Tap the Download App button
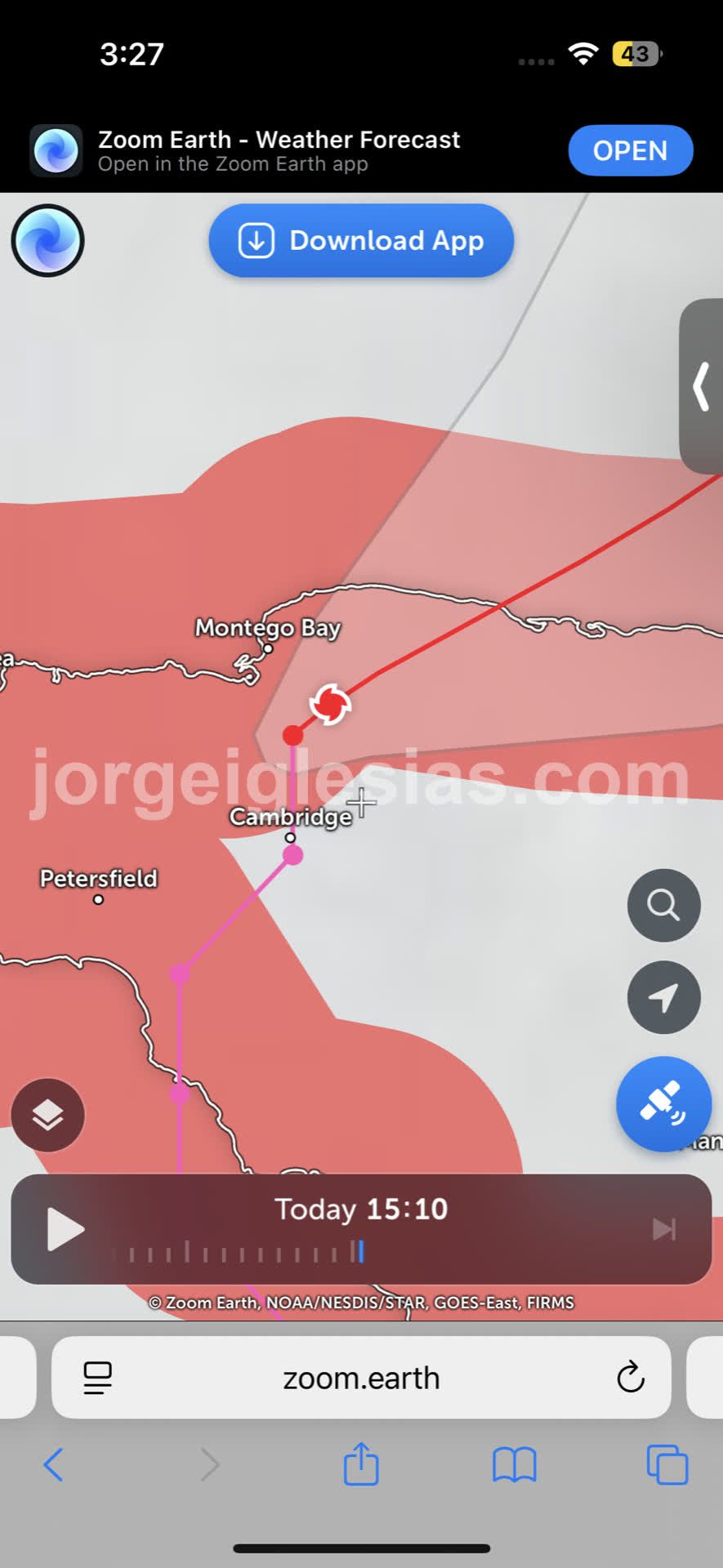This screenshot has height=1568, width=723. pos(361,241)
